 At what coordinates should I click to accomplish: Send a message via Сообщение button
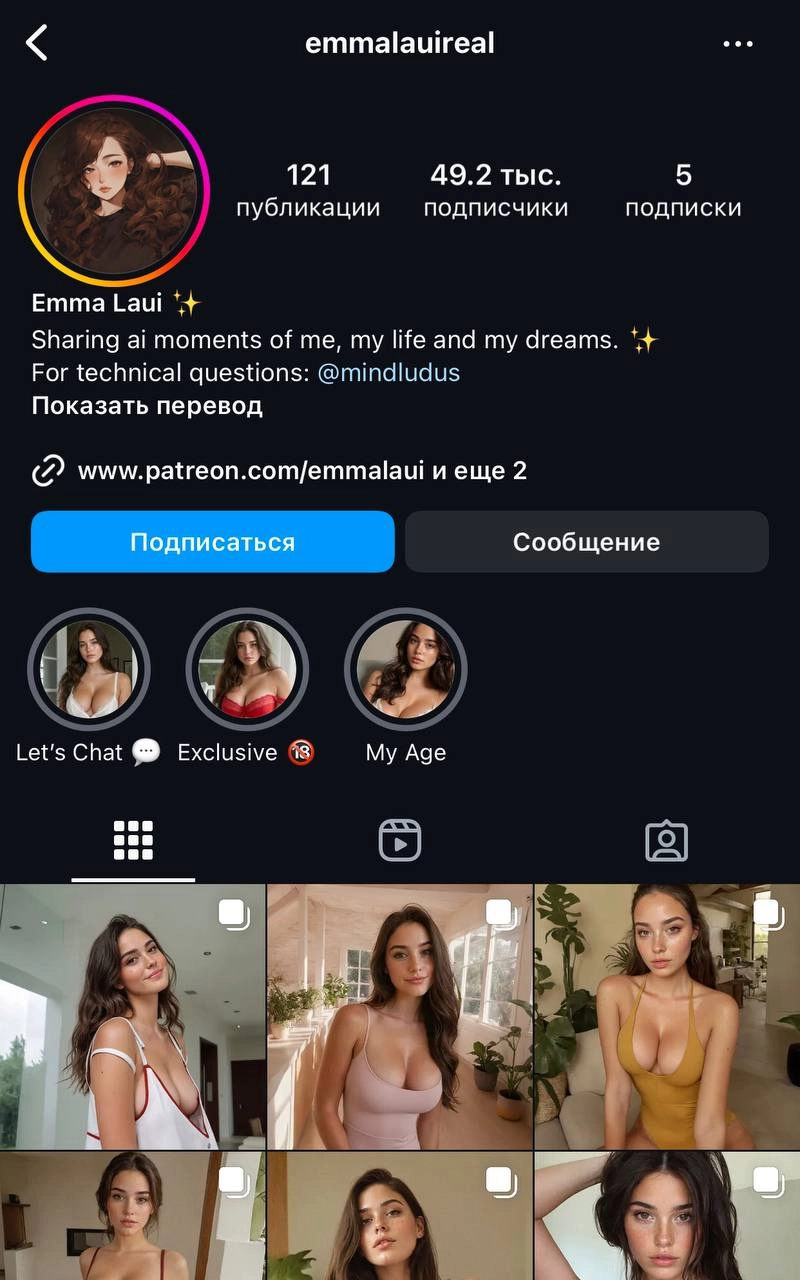click(586, 542)
